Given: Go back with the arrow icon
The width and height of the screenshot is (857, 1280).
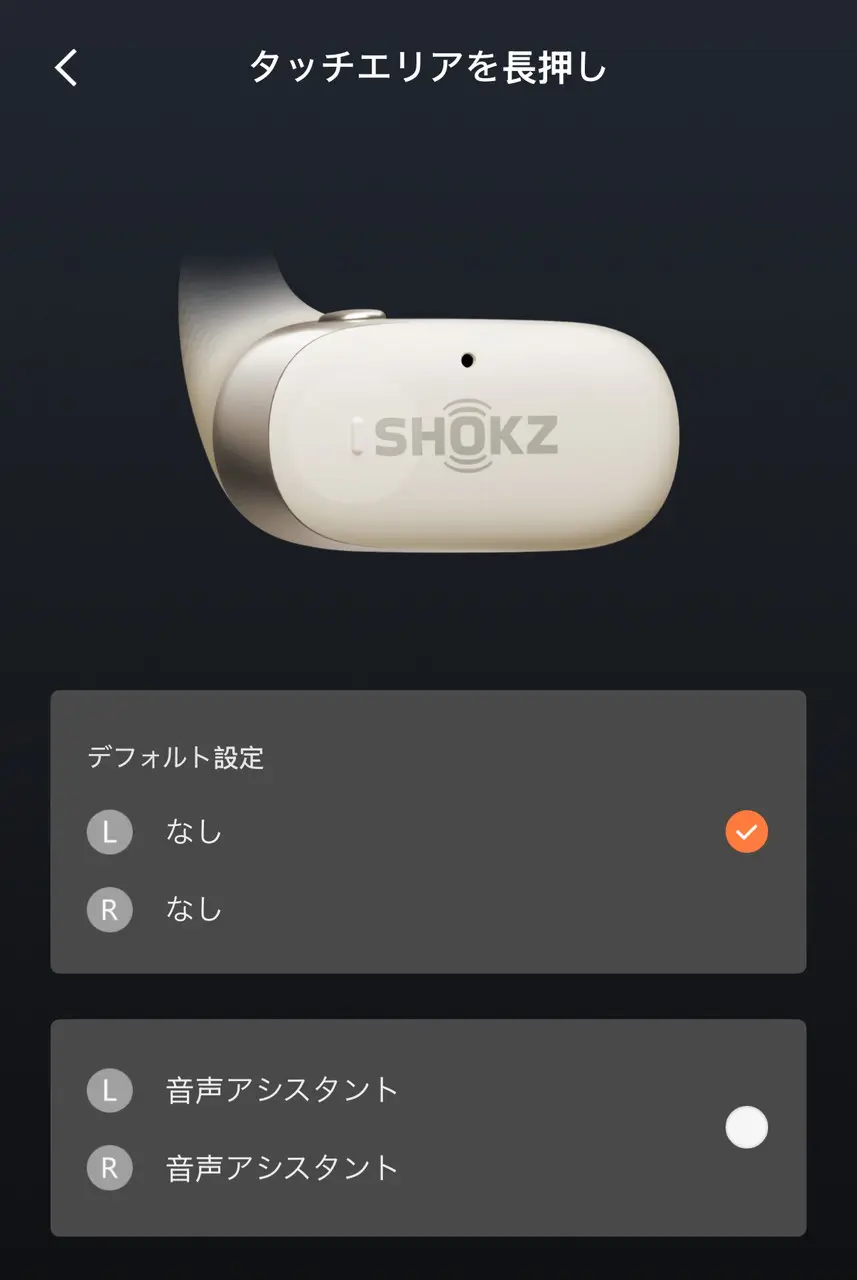Looking at the screenshot, I should pos(66,69).
